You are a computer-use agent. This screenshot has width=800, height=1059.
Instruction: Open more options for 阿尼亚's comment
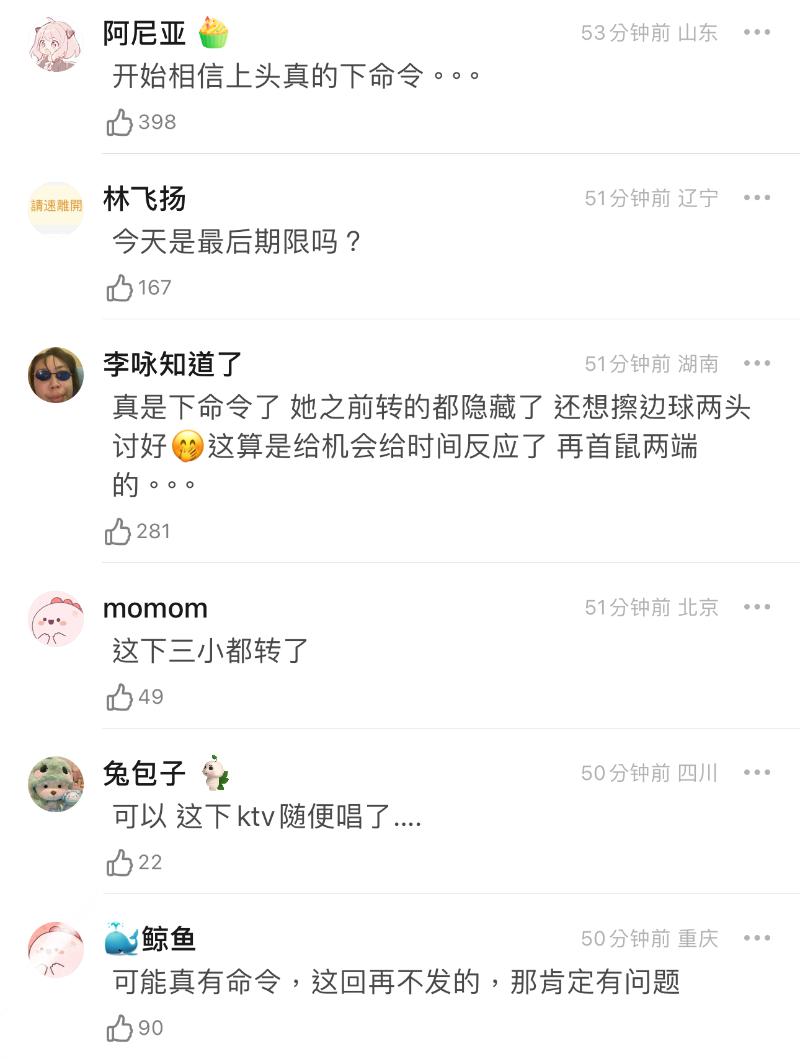tap(757, 33)
